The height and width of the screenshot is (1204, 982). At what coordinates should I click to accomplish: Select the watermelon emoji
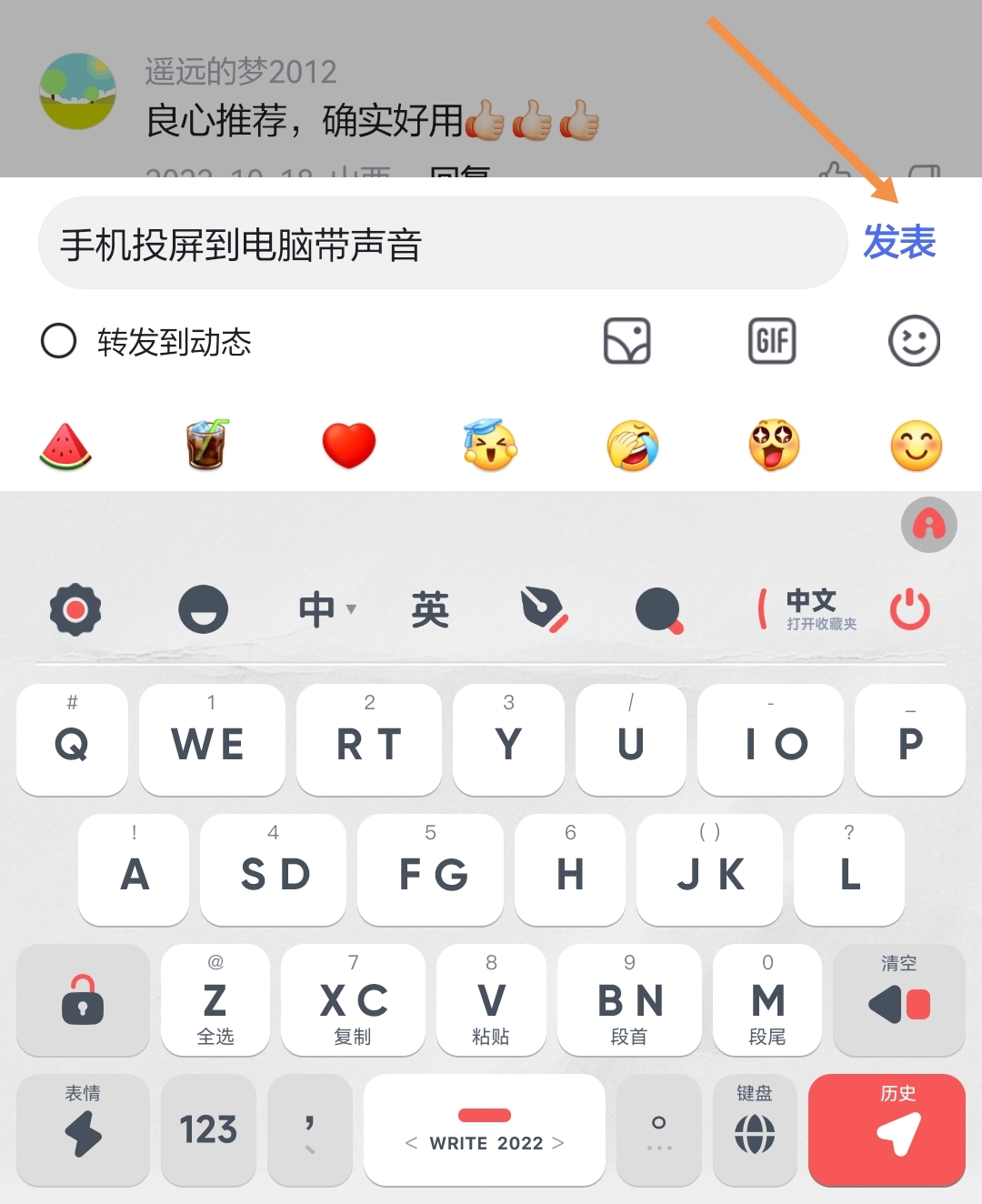(x=65, y=445)
